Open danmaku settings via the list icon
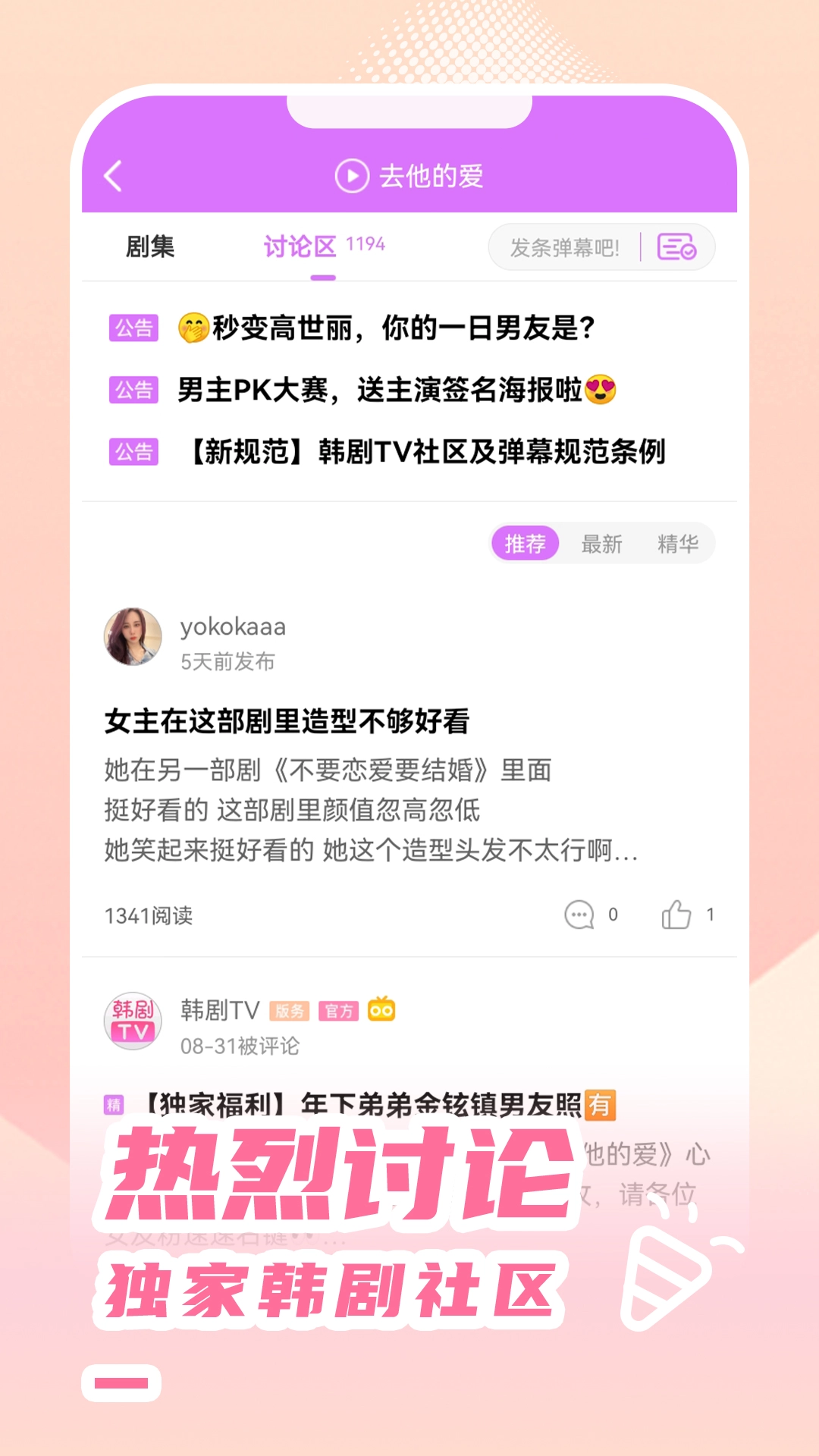This screenshot has width=819, height=1456. [x=677, y=246]
